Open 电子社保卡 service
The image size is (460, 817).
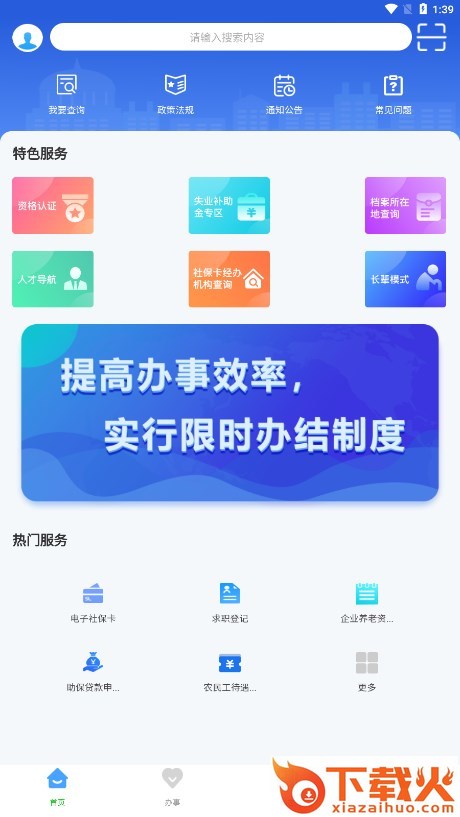pyautogui.click(x=93, y=603)
